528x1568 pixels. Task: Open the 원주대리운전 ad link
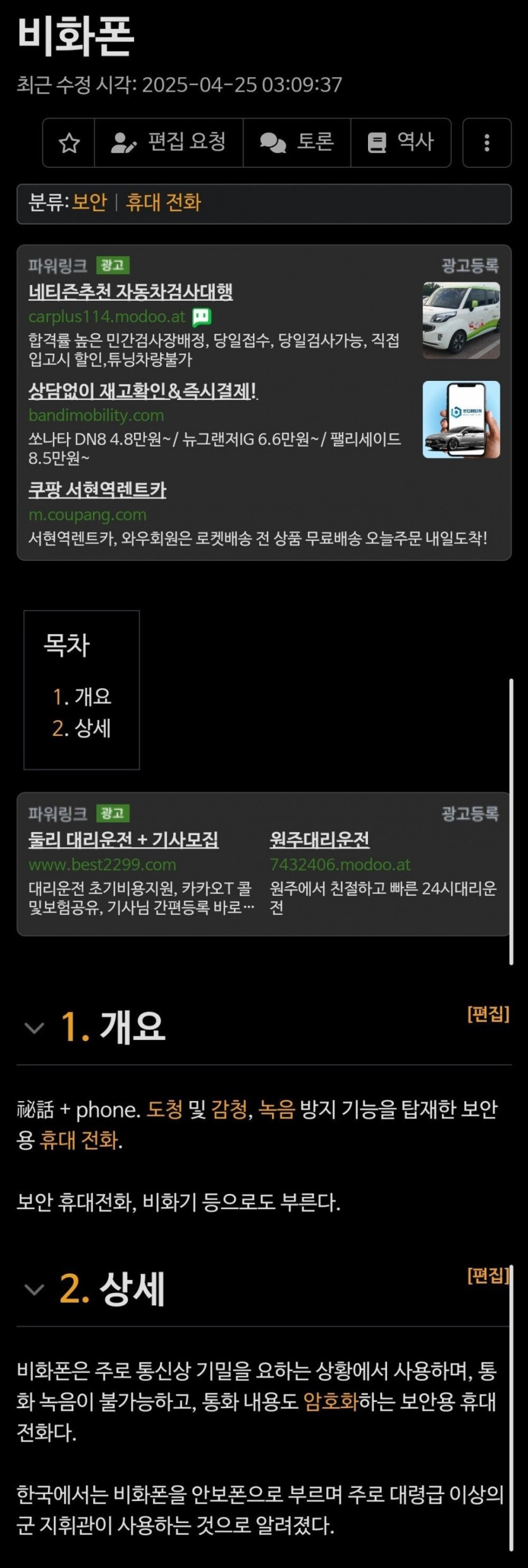(319, 840)
